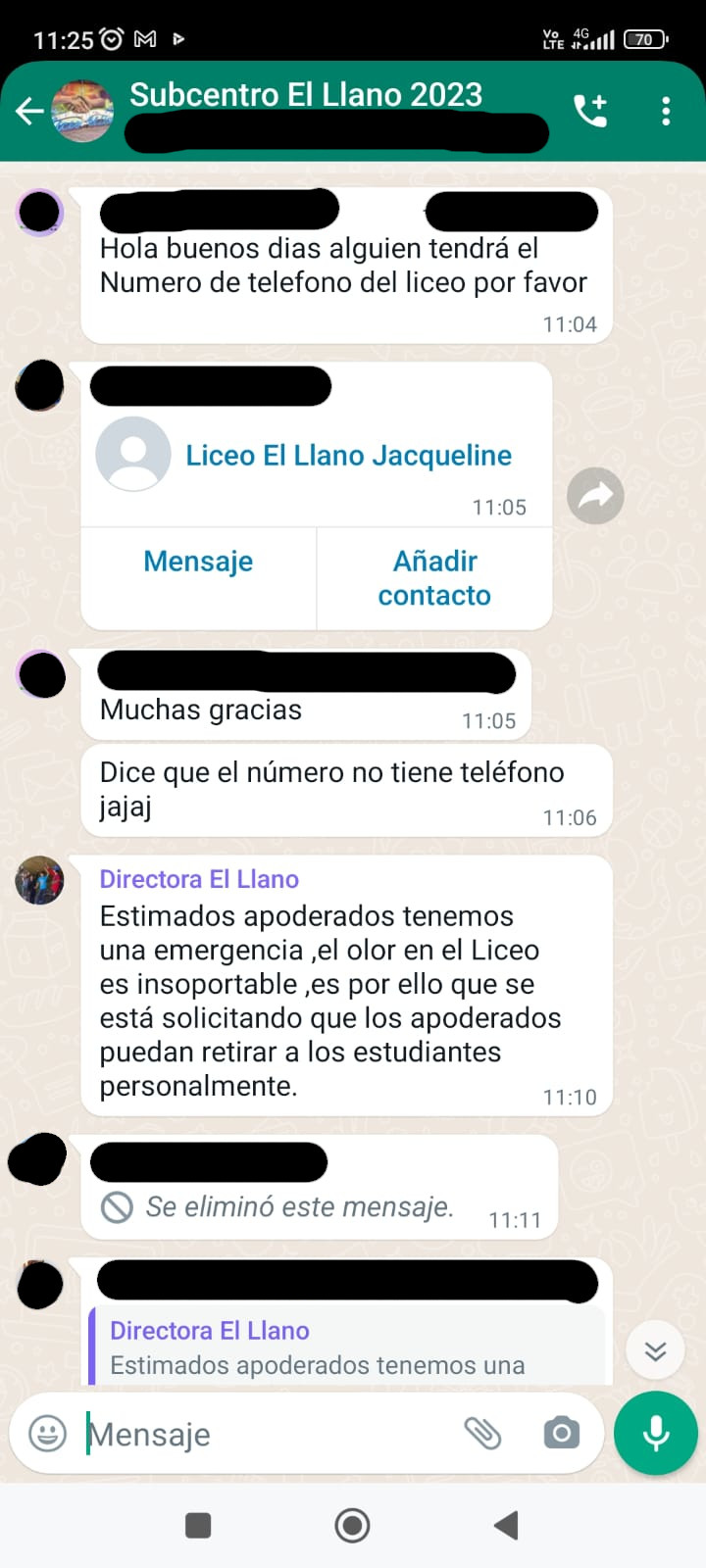Screen dimensions: 706x1568
Task: Open the camera from the chat
Action: [x=561, y=1434]
